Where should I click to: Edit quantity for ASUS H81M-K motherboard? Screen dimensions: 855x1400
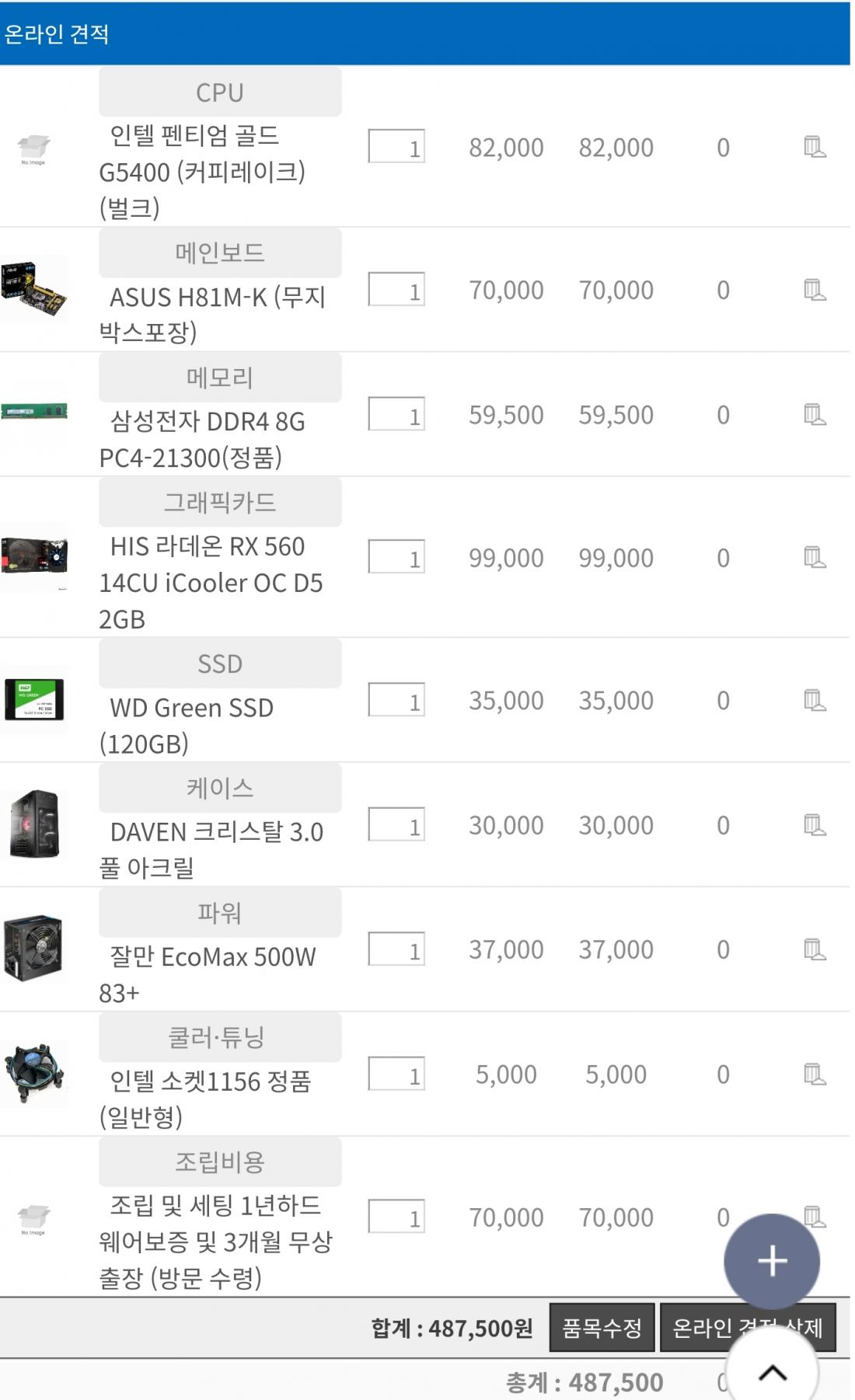tap(396, 290)
